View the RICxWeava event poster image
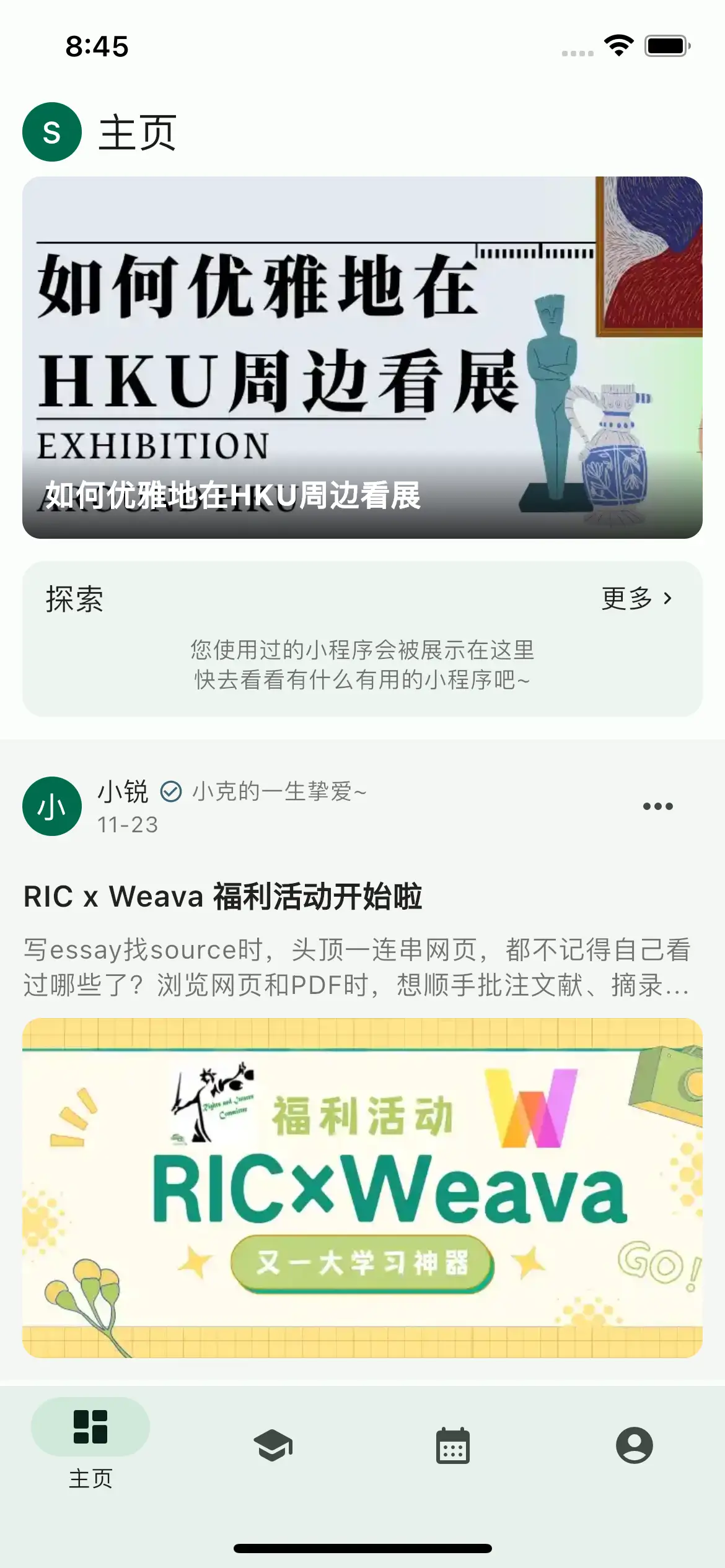The height and width of the screenshot is (1568, 725). point(362,1201)
